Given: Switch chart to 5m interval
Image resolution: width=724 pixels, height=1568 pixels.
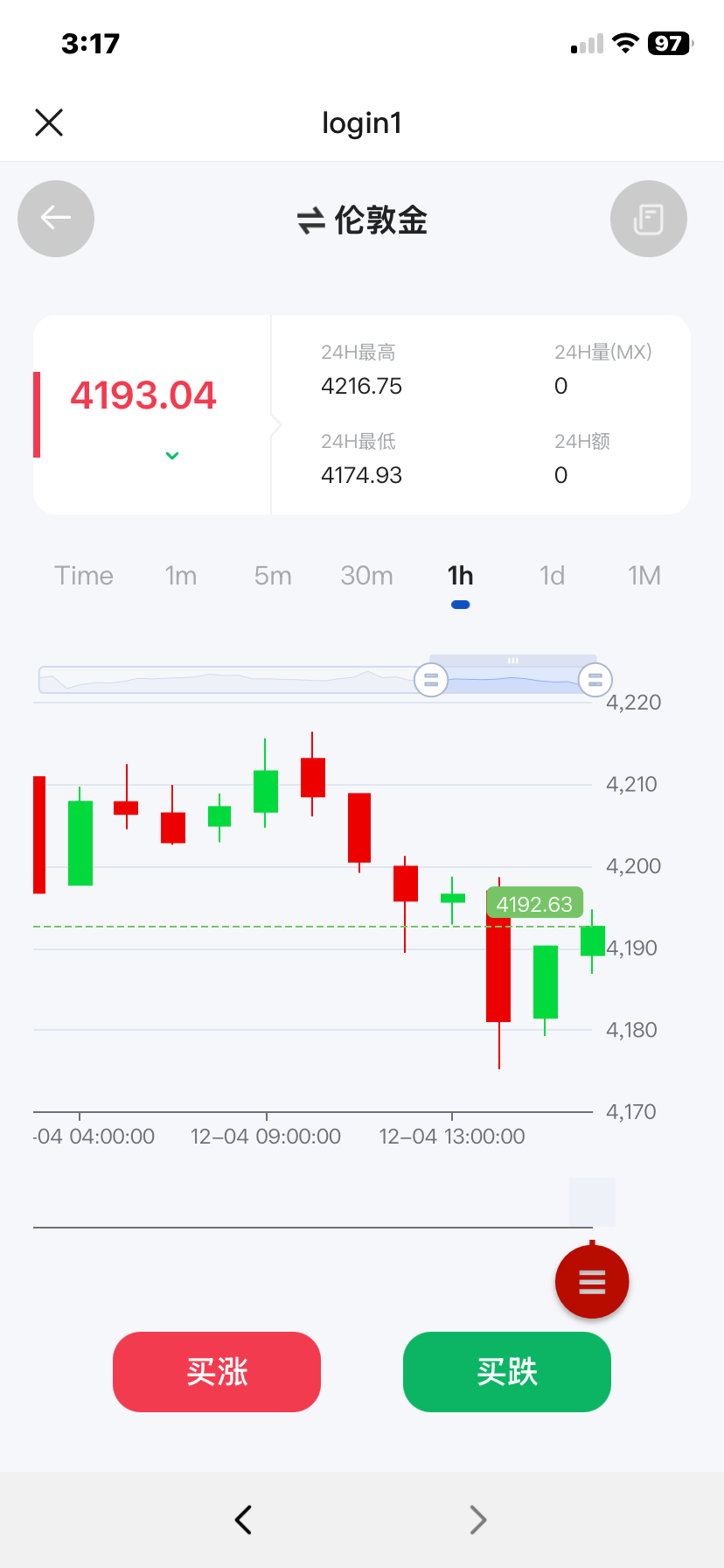Looking at the screenshot, I should pos(273,576).
